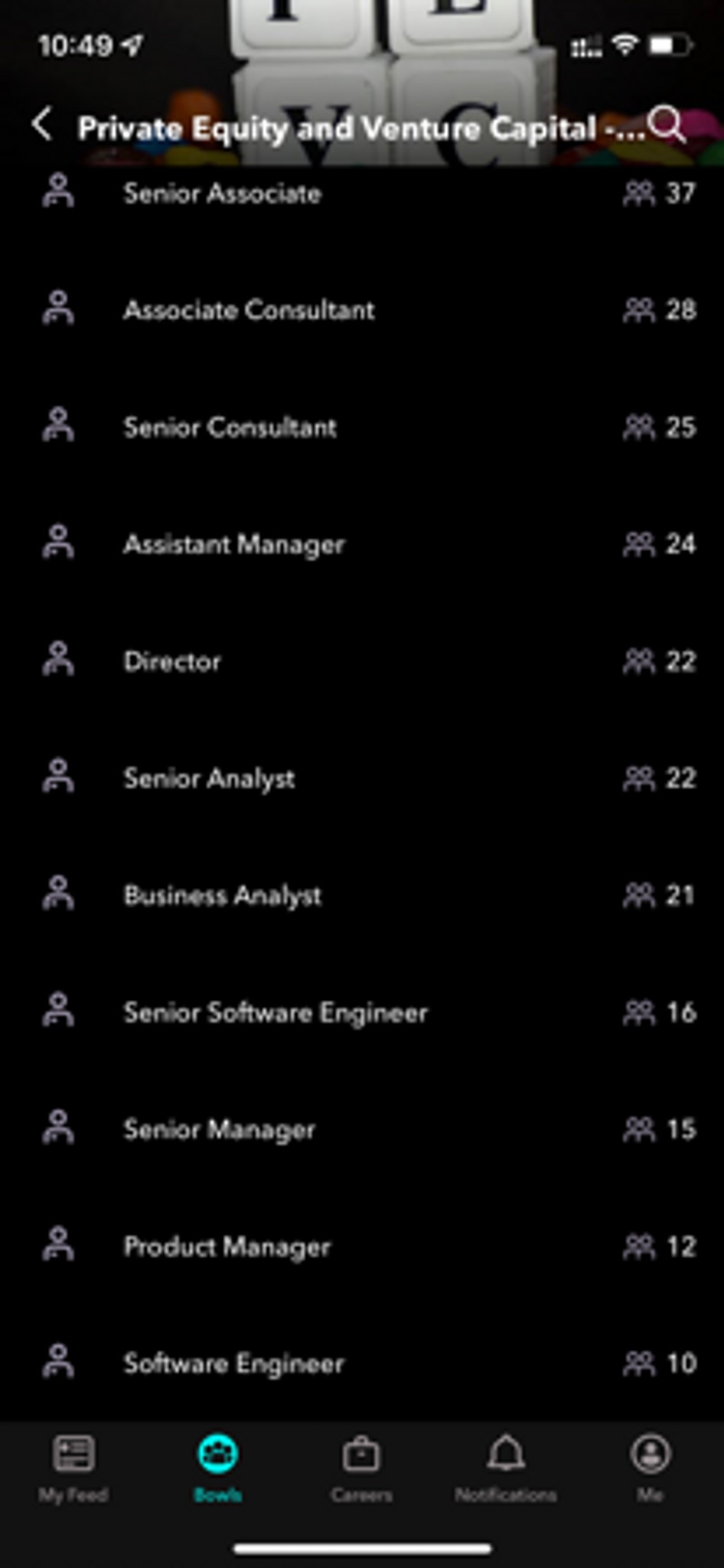Switch to the Careers tab

[361, 1468]
